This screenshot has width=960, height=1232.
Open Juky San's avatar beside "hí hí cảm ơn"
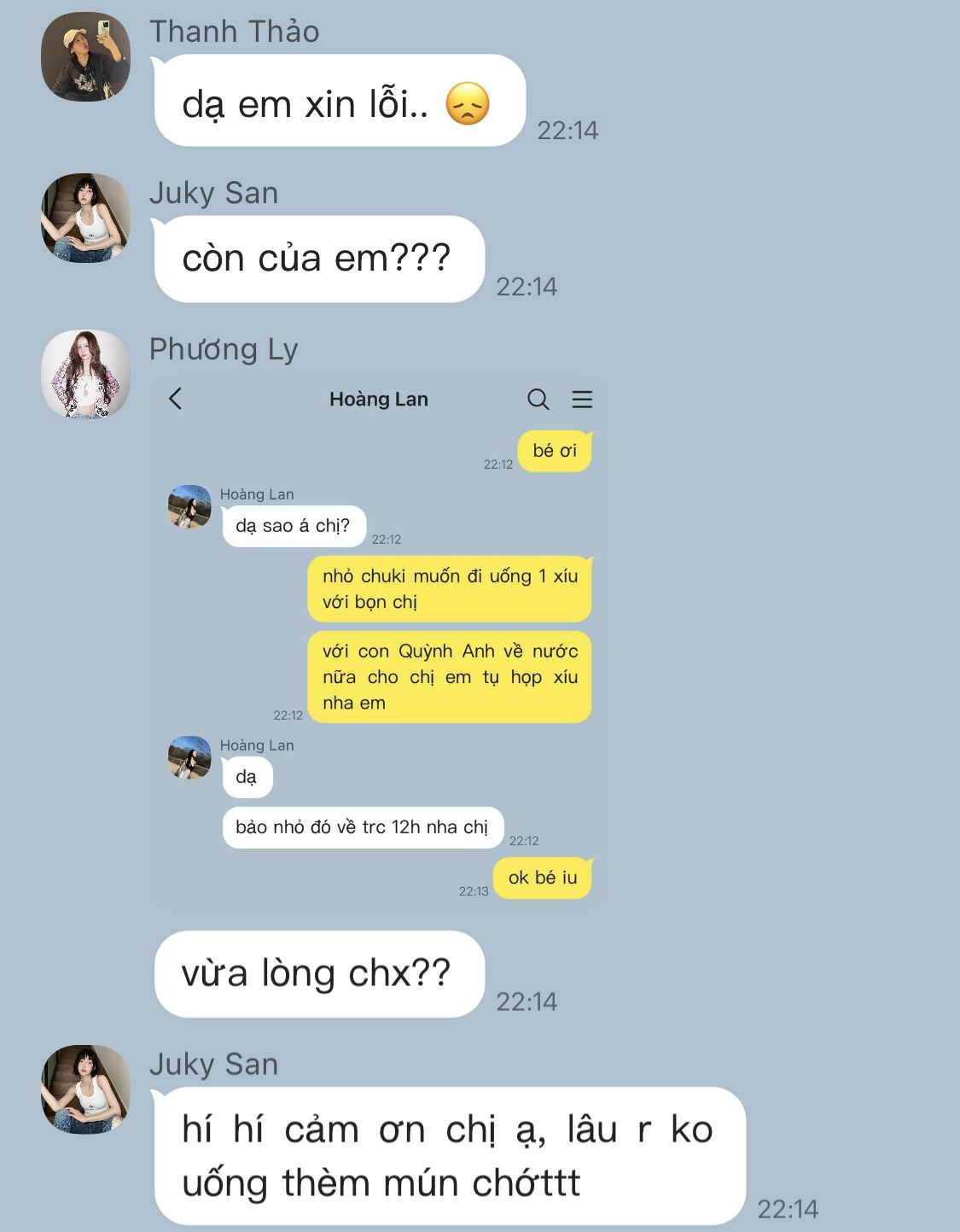click(x=85, y=1089)
